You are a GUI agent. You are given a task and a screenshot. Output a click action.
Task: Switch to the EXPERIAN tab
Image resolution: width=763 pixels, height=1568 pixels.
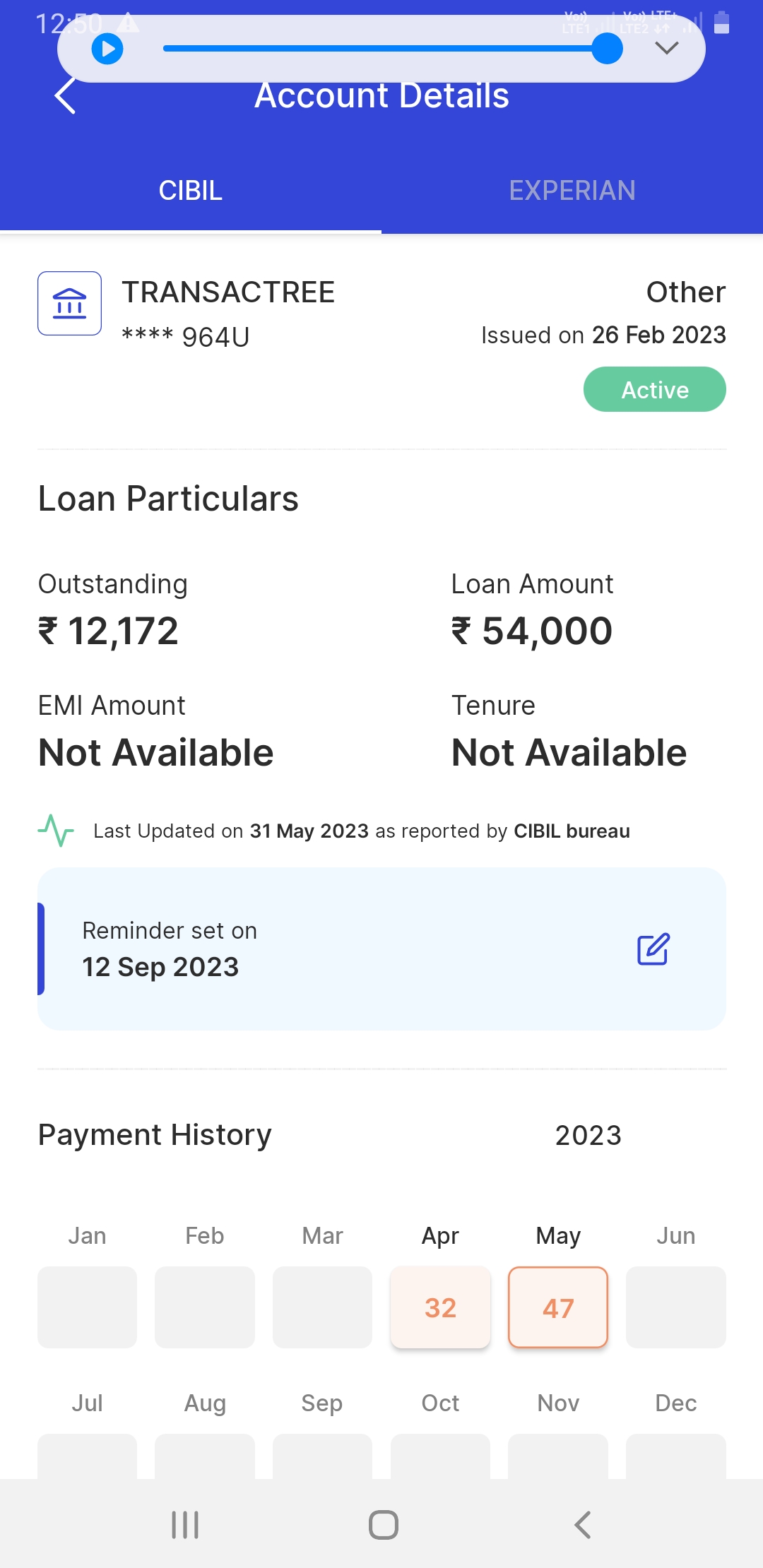(x=572, y=191)
